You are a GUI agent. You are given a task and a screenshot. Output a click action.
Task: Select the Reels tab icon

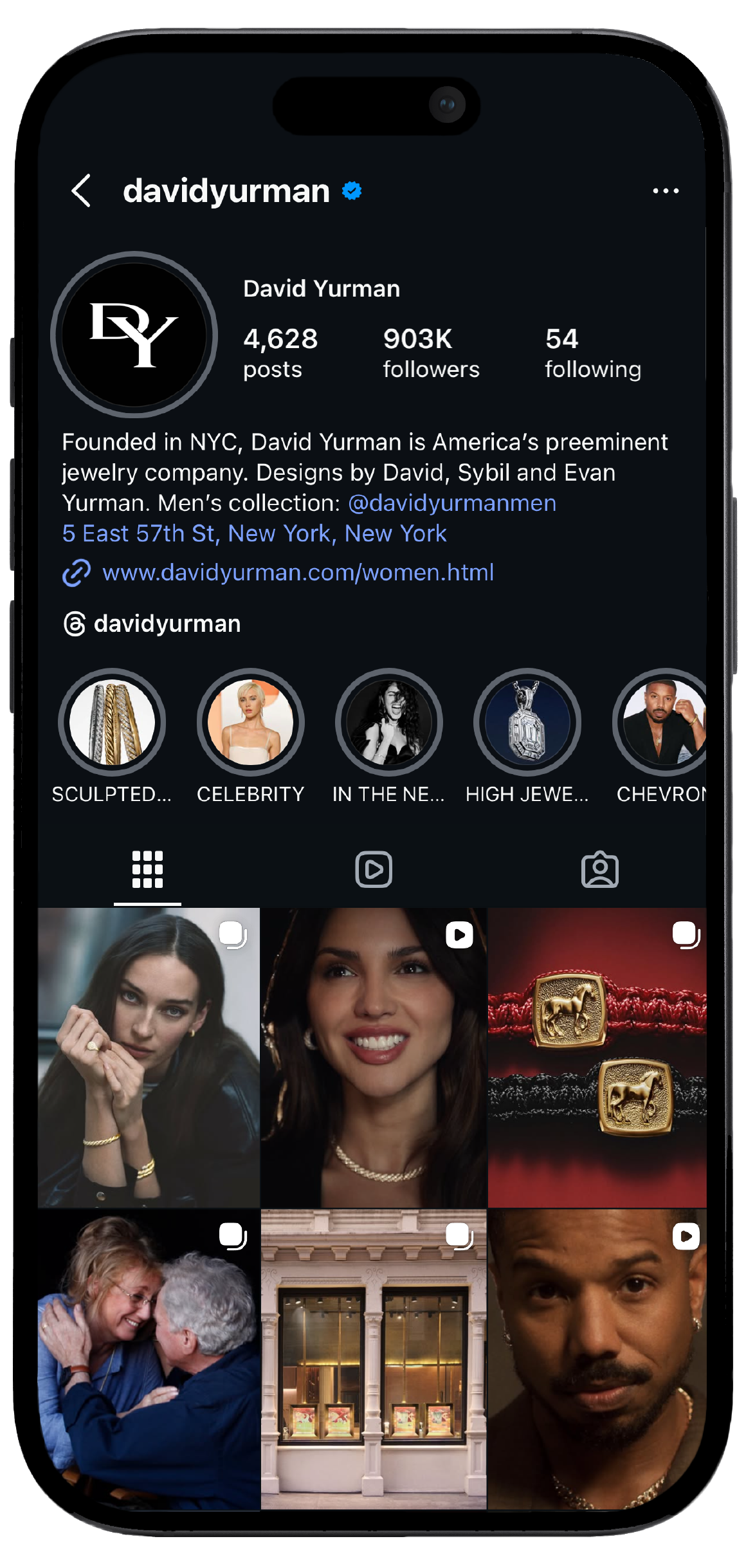373,869
